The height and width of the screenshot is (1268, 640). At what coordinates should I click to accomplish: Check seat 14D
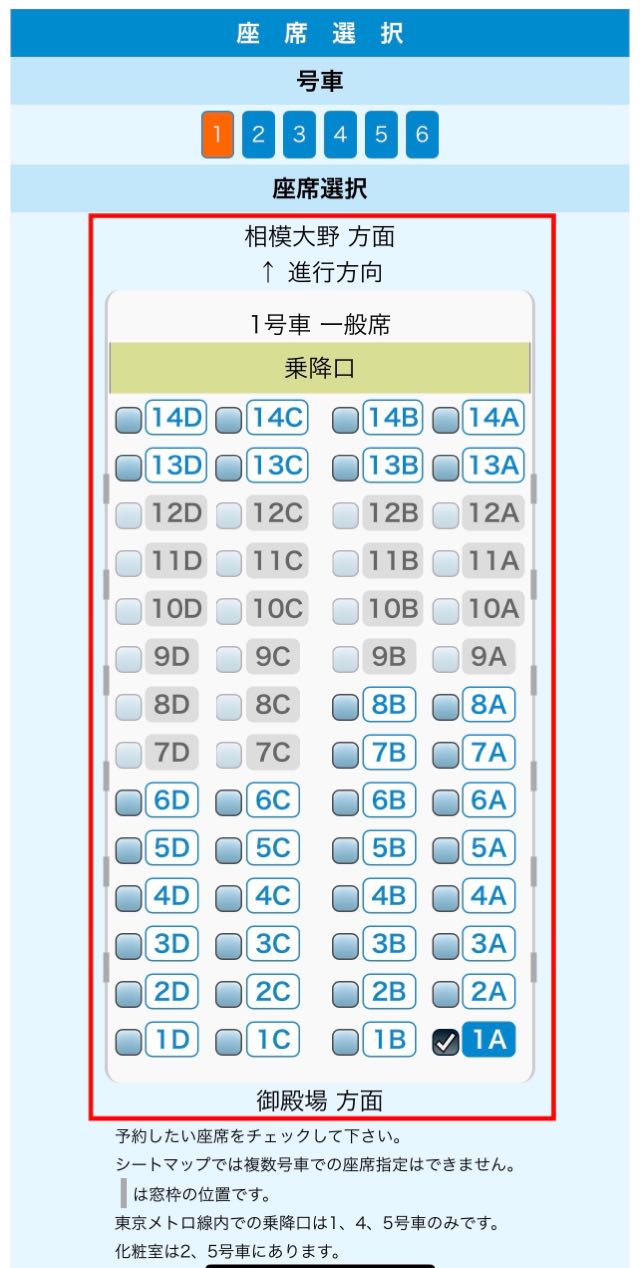click(128, 419)
